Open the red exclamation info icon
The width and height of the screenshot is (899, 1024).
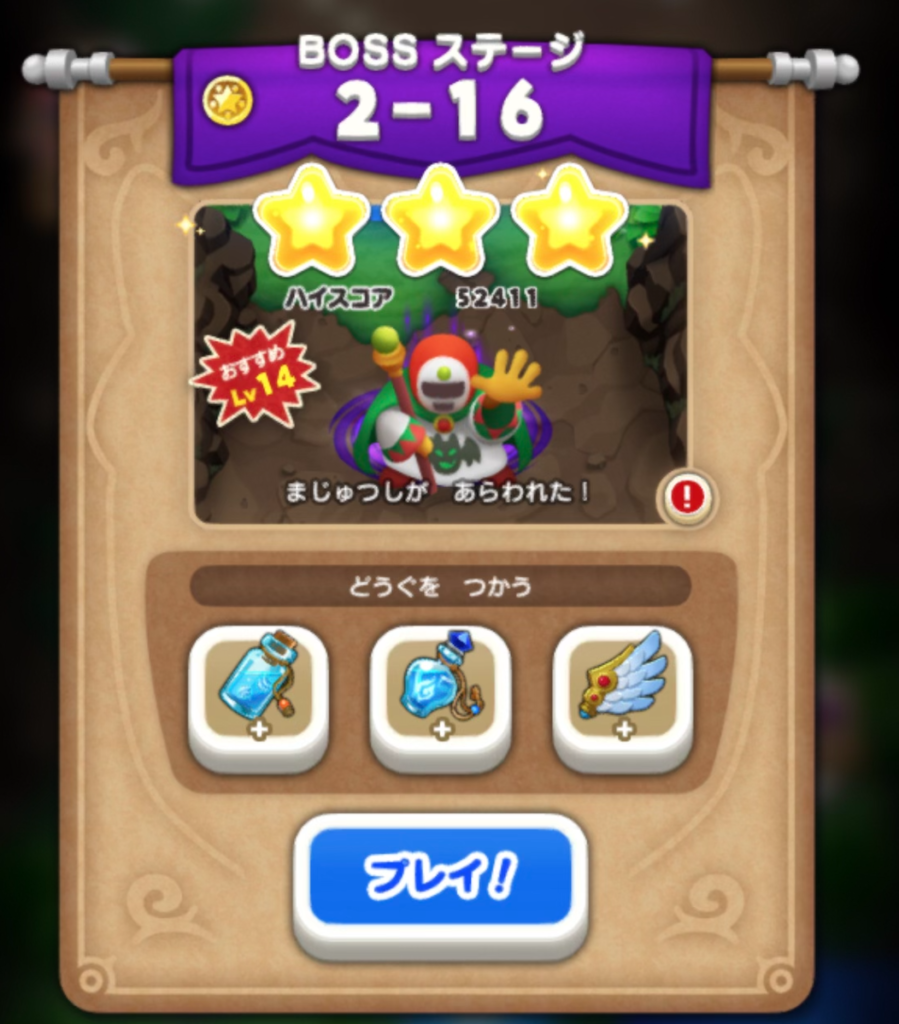coord(686,497)
